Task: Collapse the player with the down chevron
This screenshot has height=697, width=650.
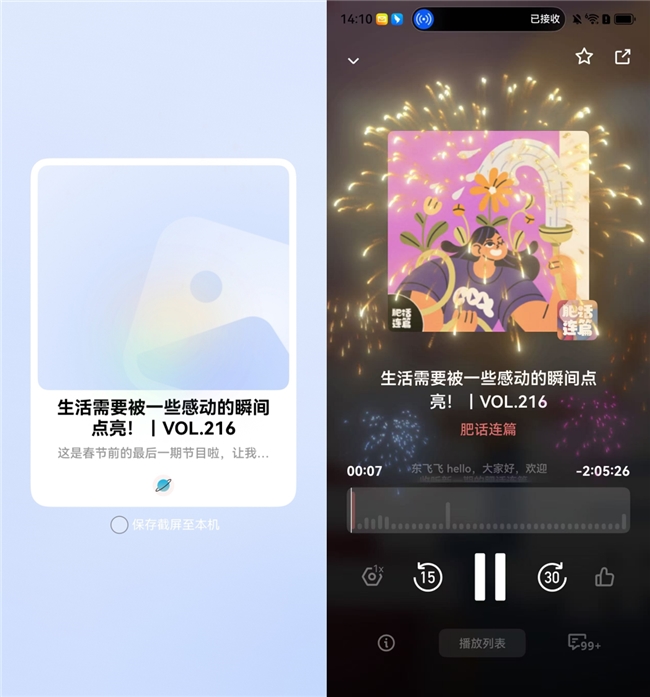Action: coord(353,61)
